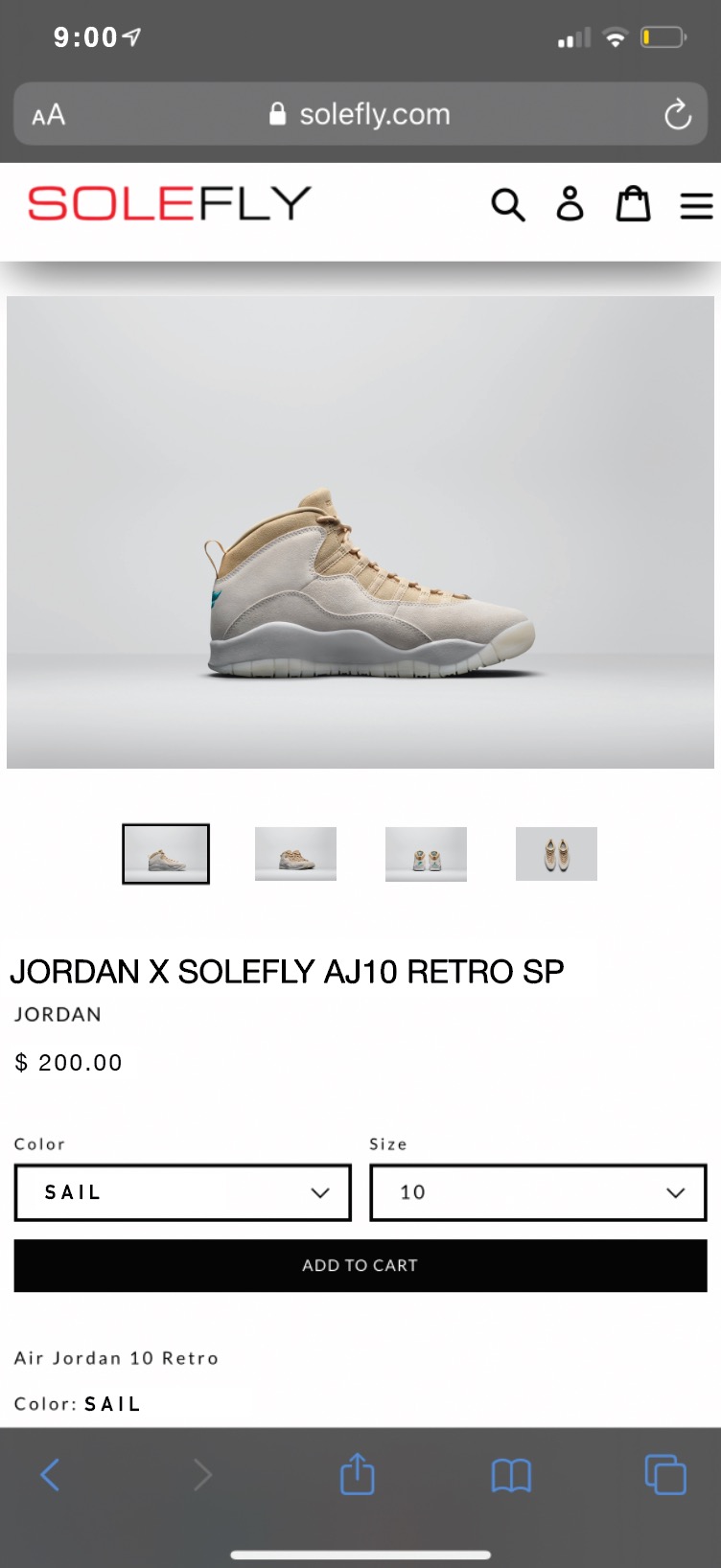Image resolution: width=721 pixels, height=1568 pixels.
Task: Select the first side-view shoe thumbnail
Action: click(166, 853)
